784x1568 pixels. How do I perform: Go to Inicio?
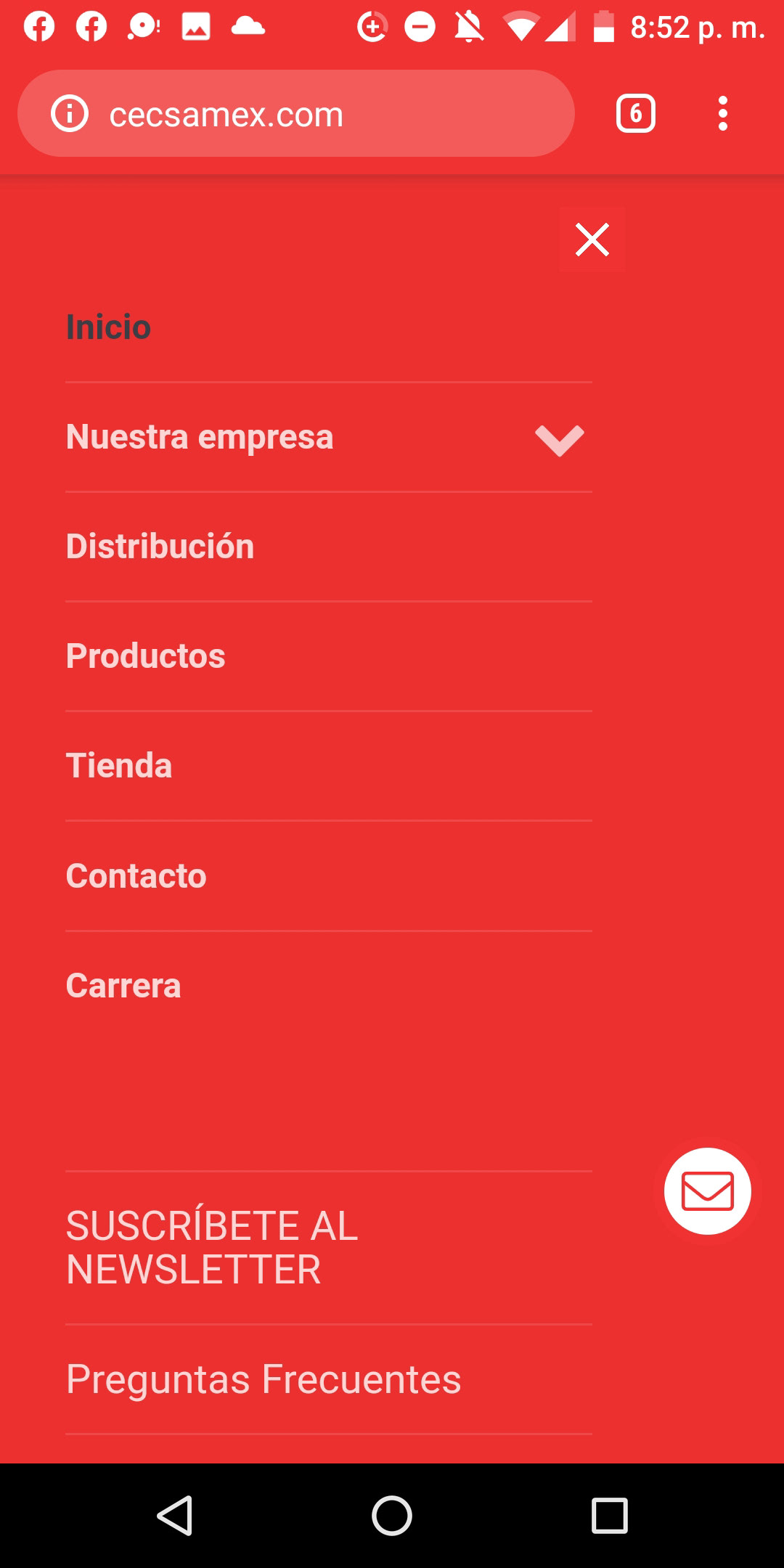(x=108, y=327)
